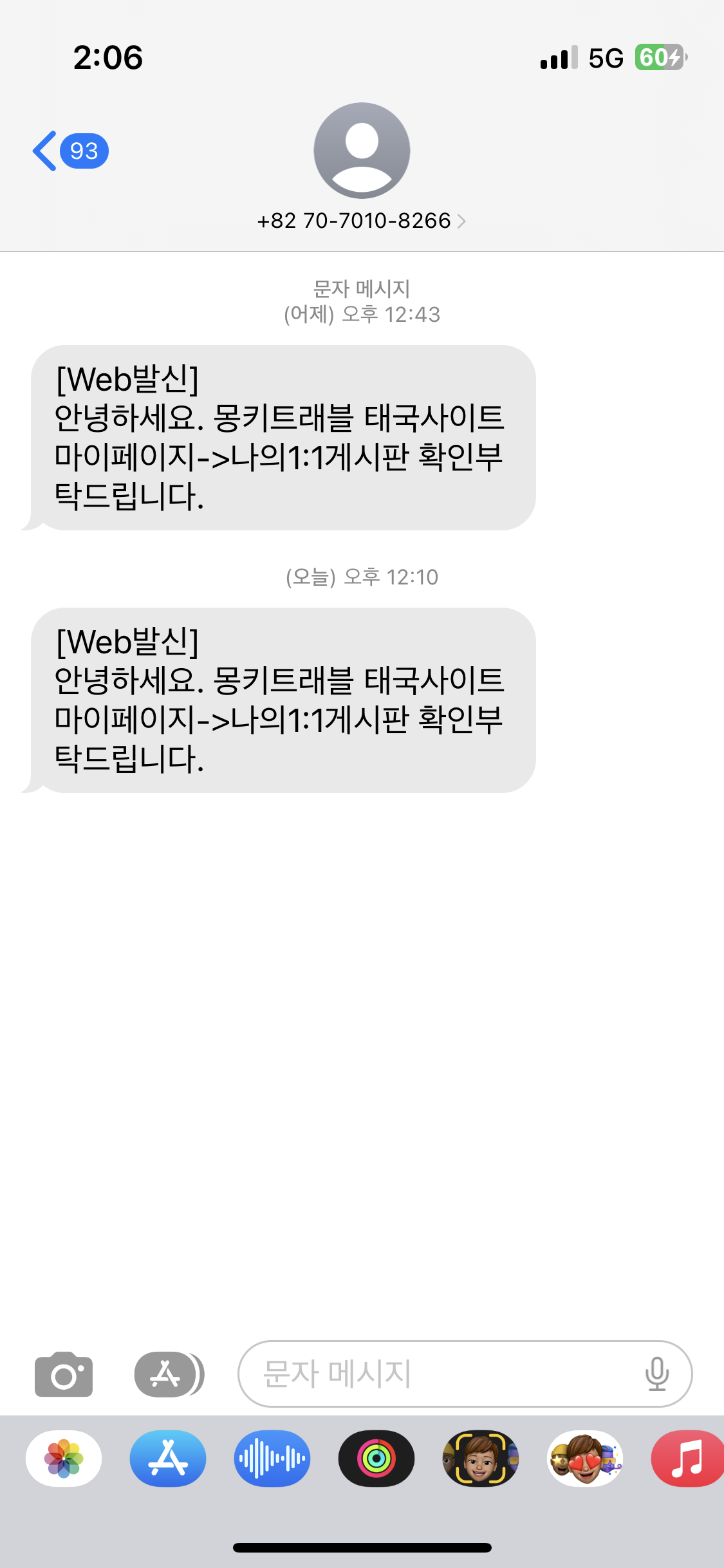Start voice dictation with the microphone

tap(656, 1374)
